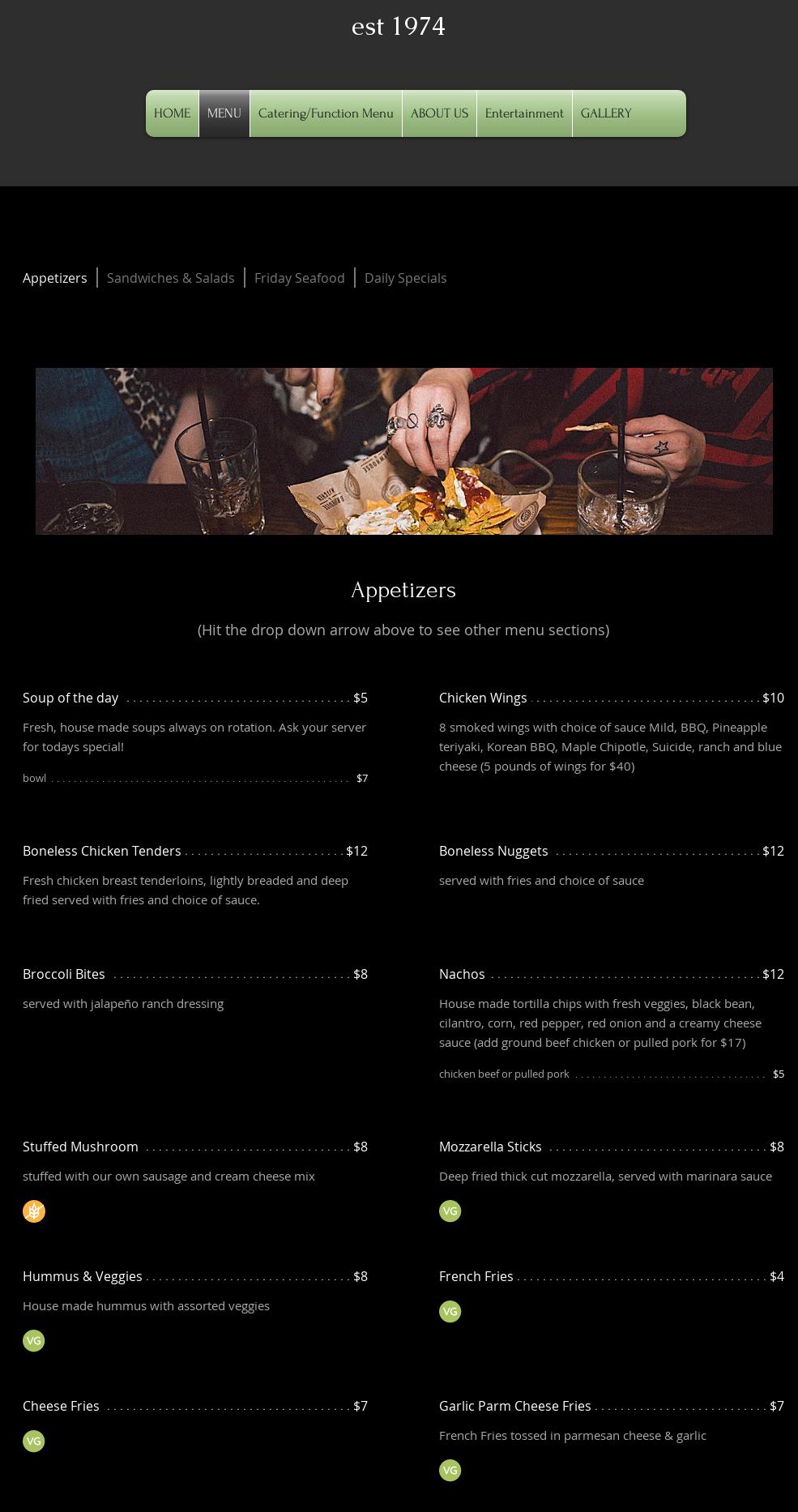The image size is (798, 1512).
Task: Open the Entertainment page
Action: (x=524, y=113)
